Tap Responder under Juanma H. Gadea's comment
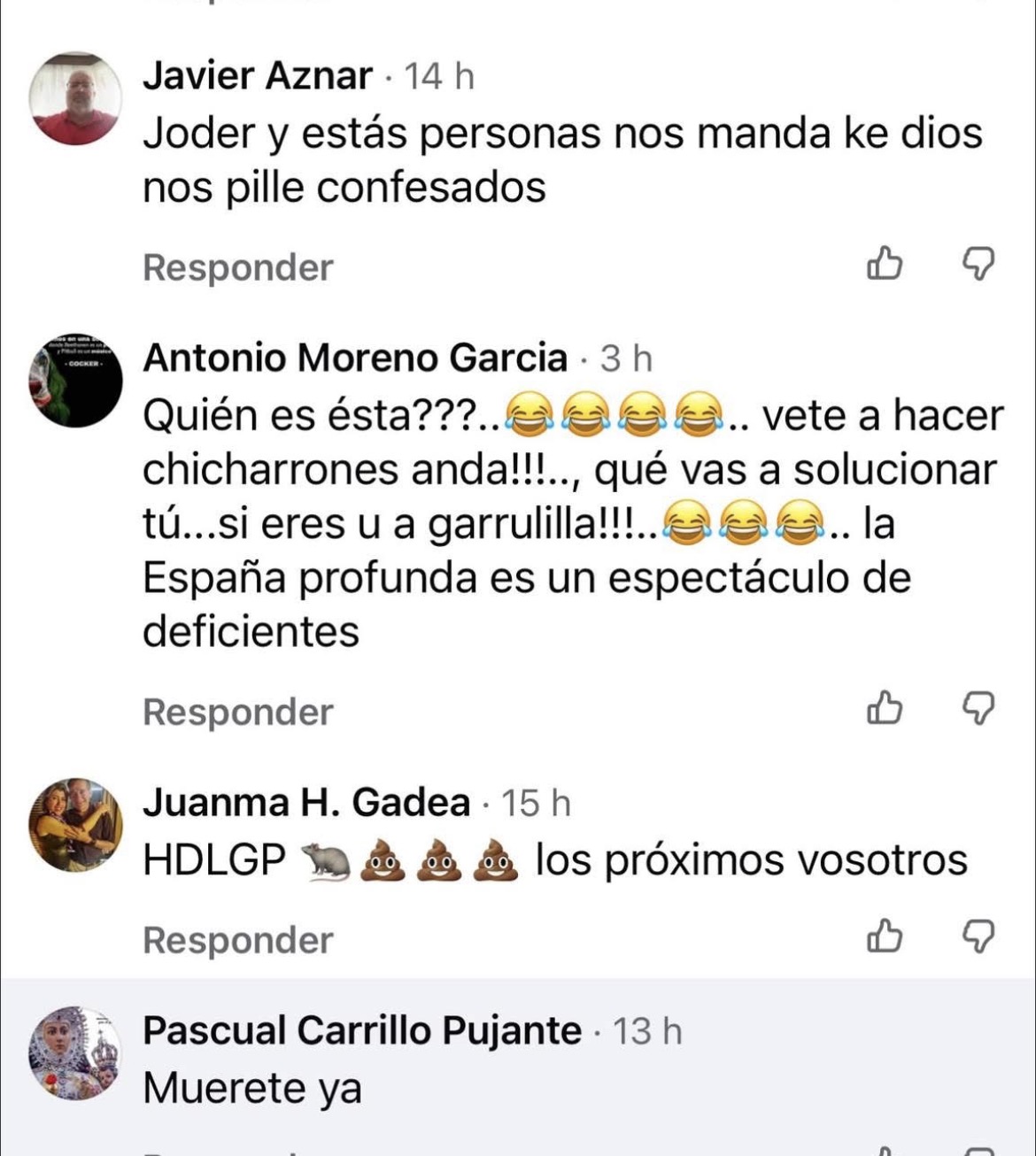1036x1156 pixels. 237,940
